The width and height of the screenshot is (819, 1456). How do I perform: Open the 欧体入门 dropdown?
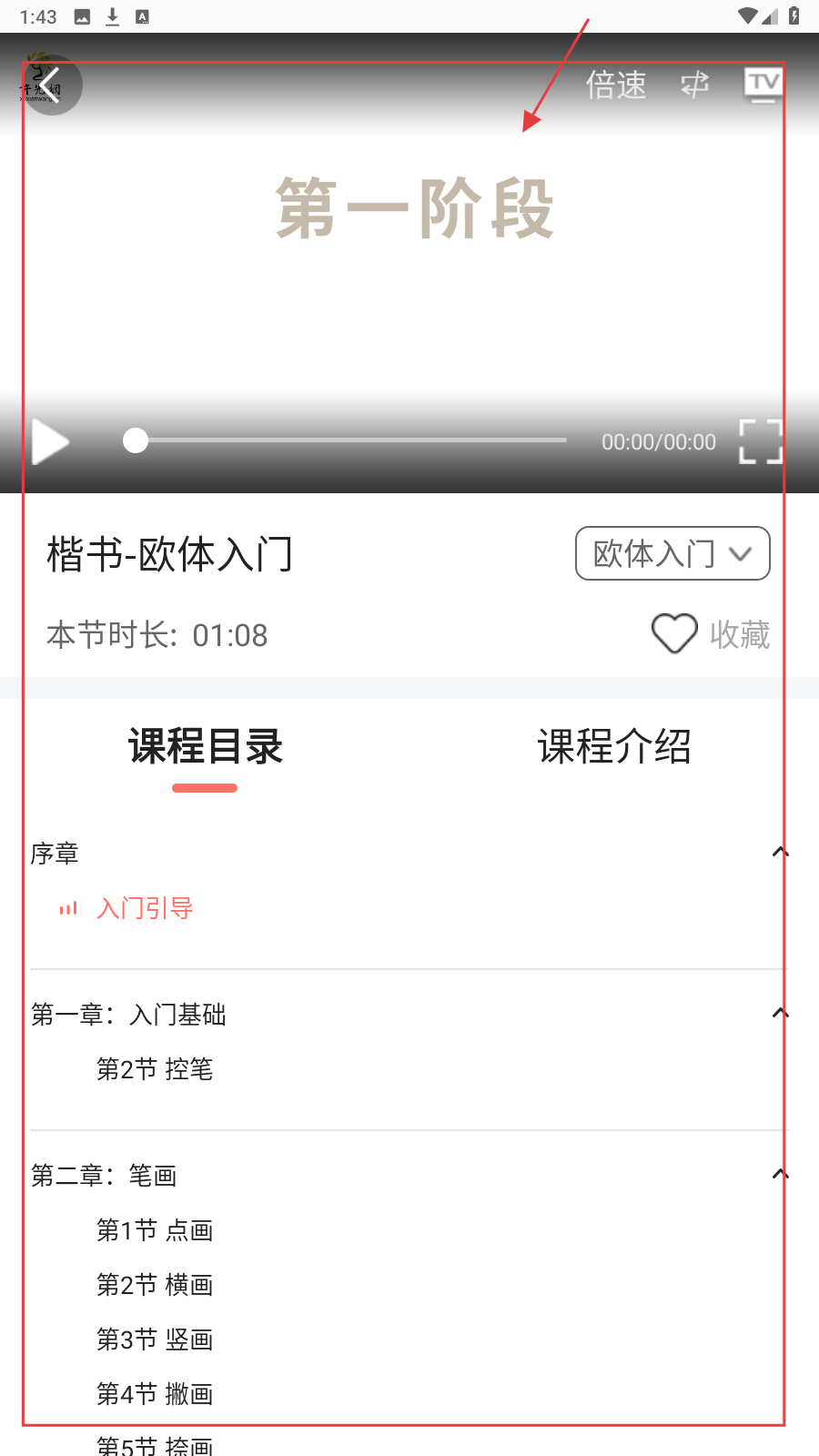point(672,553)
